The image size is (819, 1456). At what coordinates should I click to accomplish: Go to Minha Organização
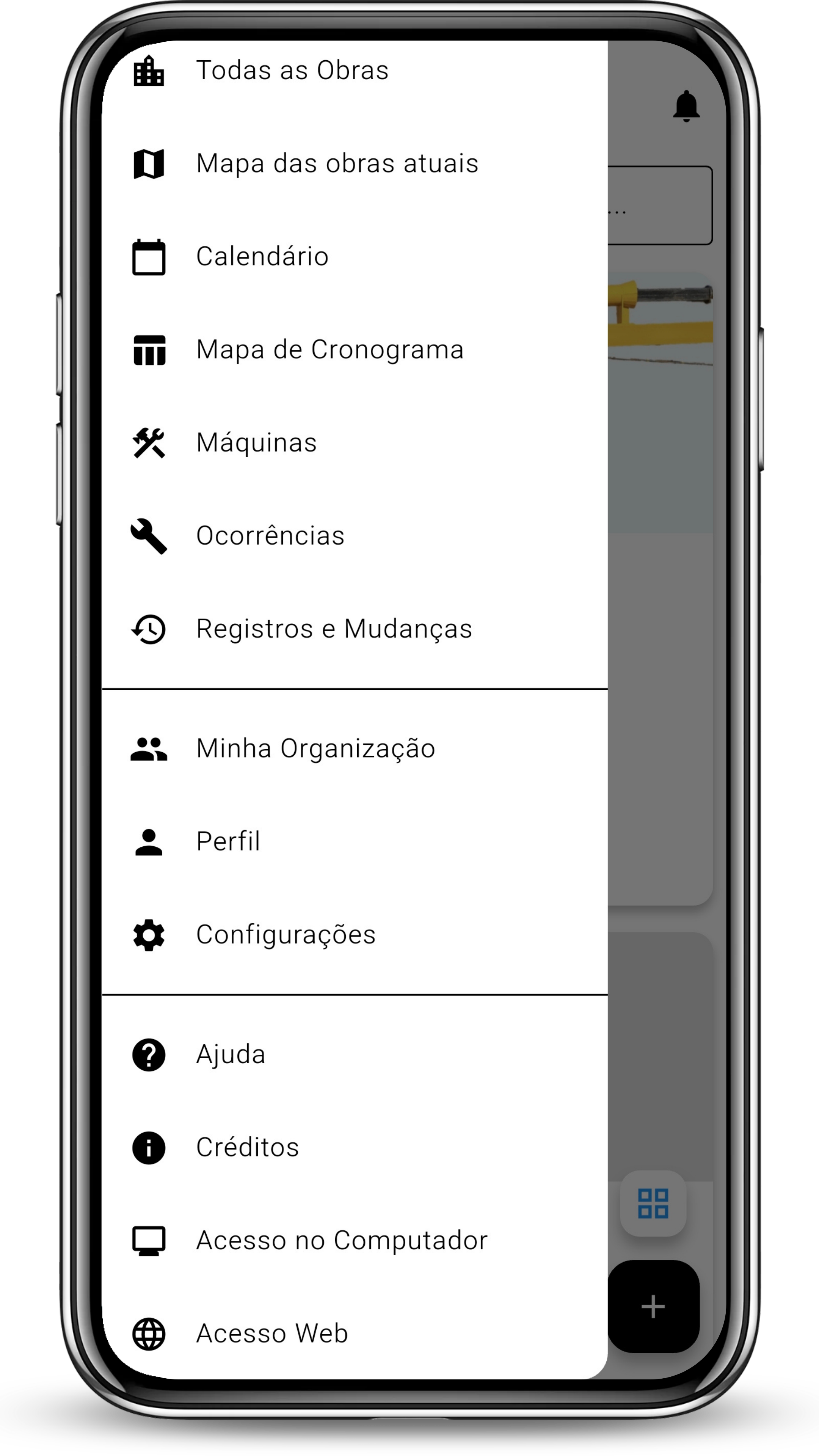coord(315,748)
